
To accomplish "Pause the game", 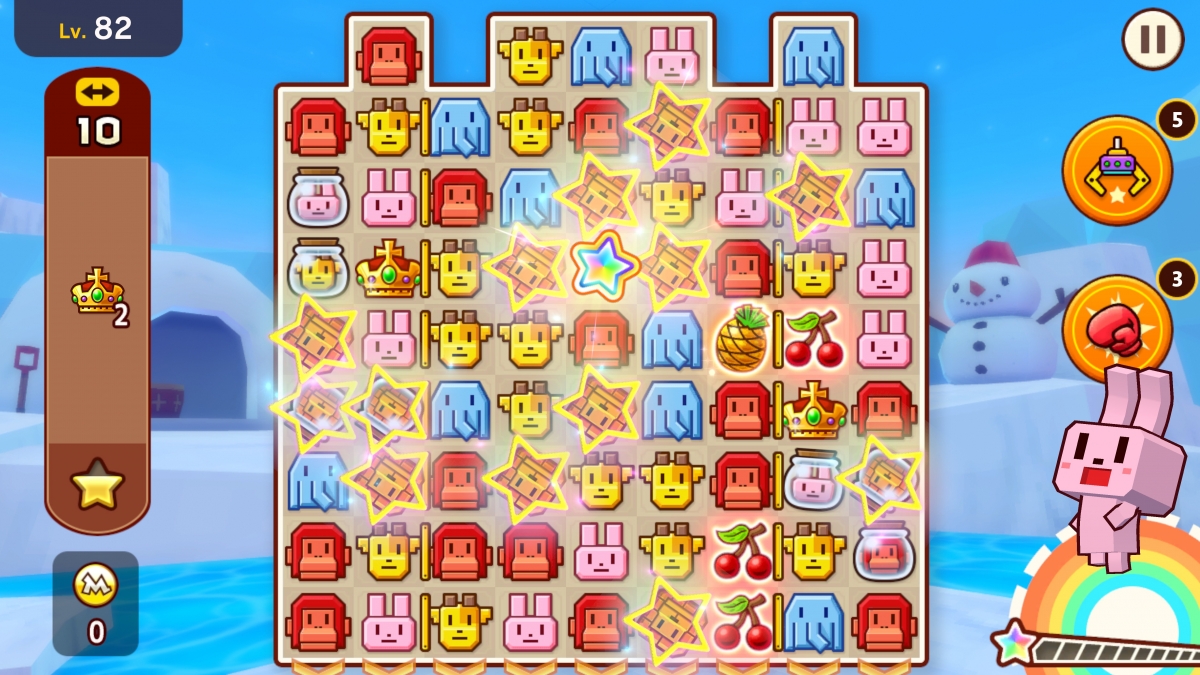I will [x=1153, y=39].
